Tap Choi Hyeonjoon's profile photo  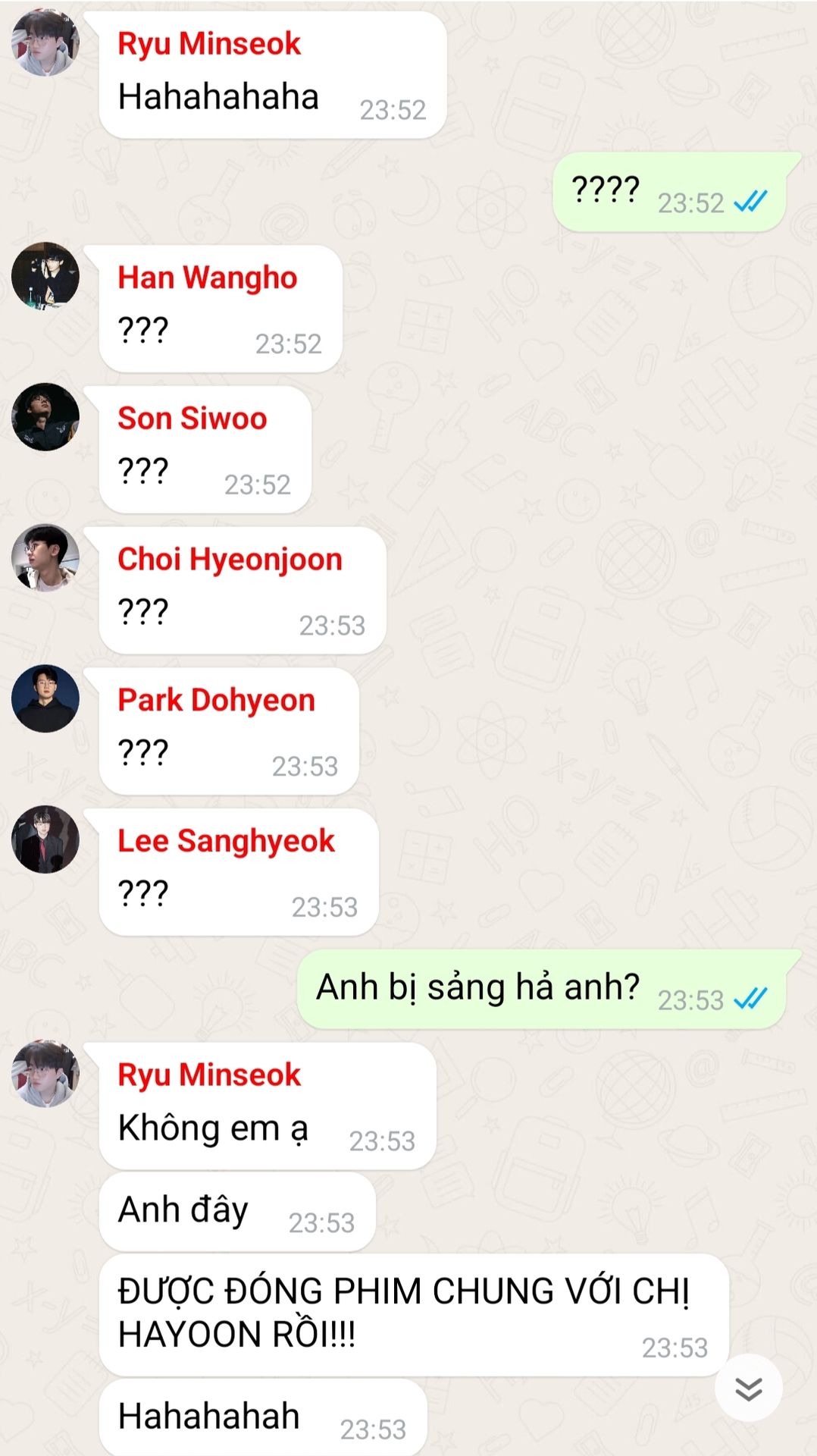(45, 558)
